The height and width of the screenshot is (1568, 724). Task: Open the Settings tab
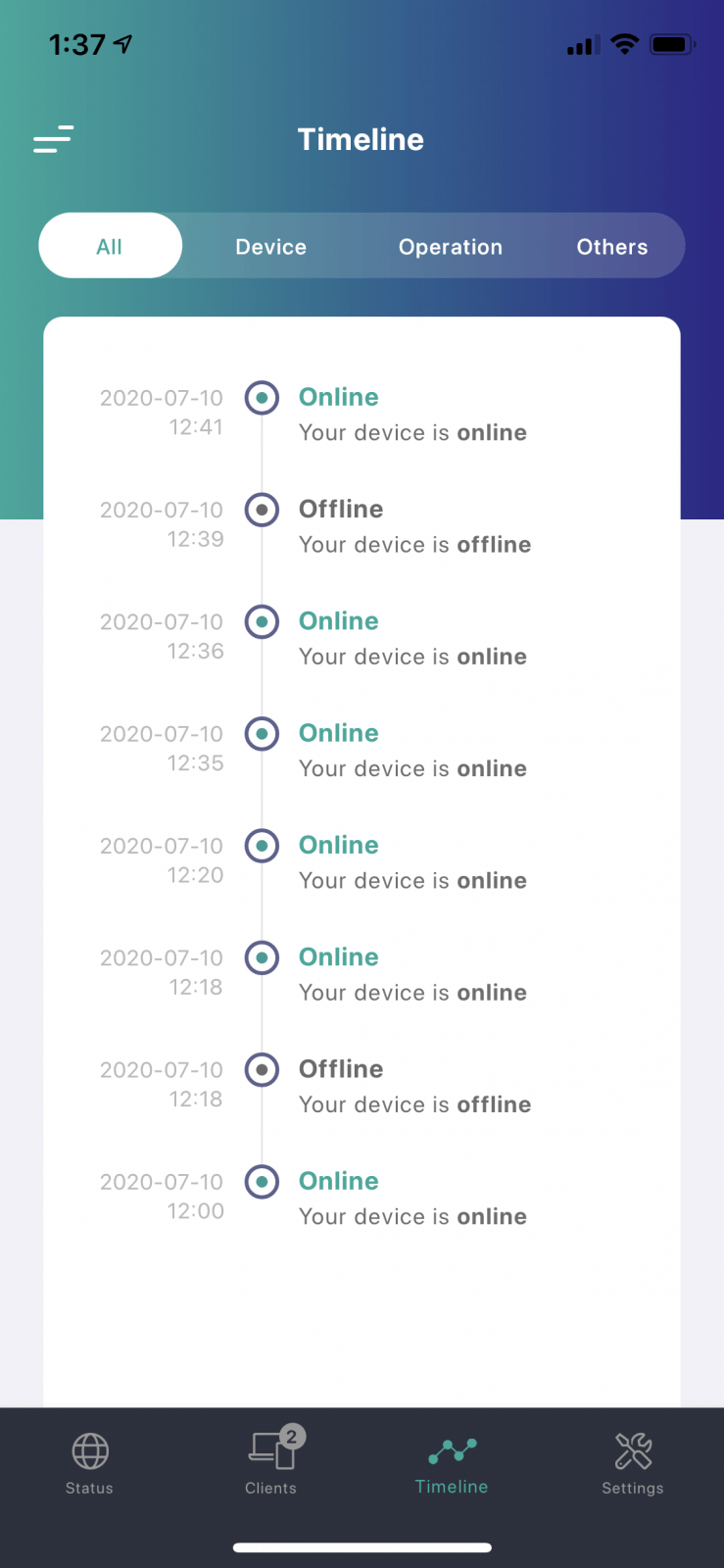(633, 1463)
